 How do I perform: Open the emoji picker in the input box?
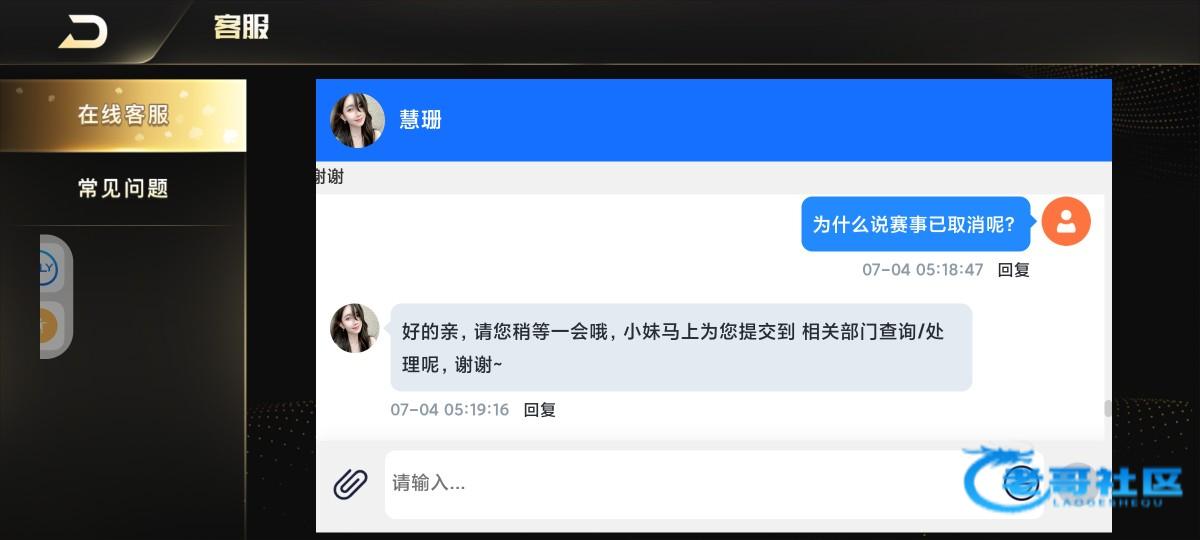(1021, 483)
